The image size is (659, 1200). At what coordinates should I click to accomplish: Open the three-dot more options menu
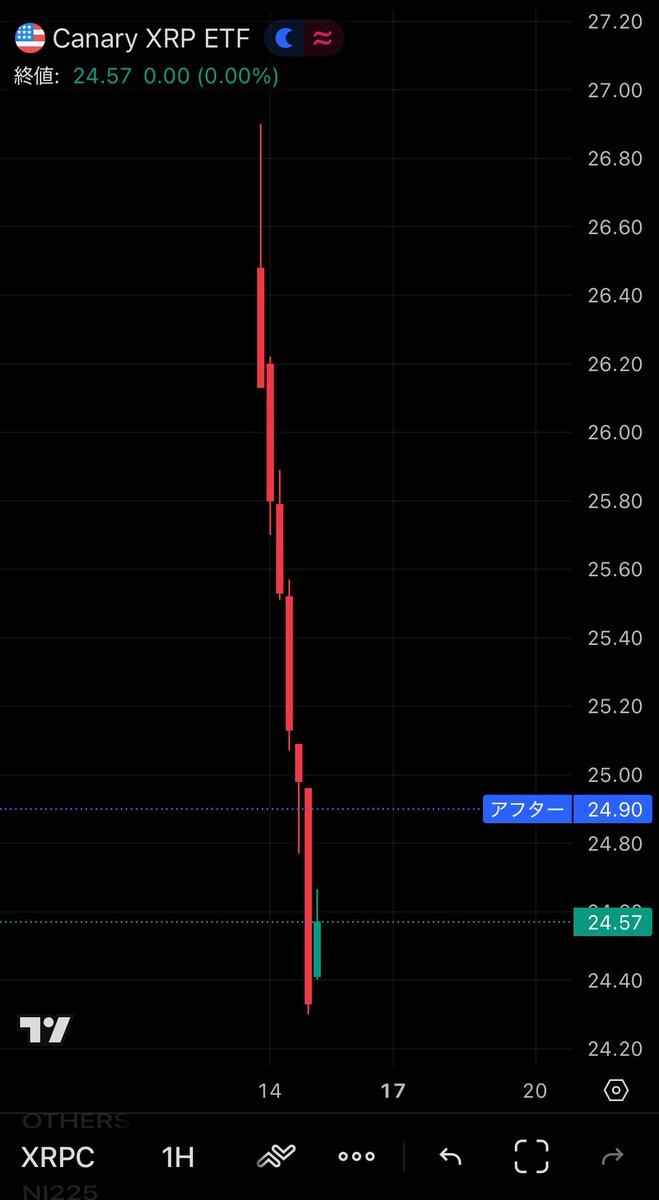tap(356, 1157)
